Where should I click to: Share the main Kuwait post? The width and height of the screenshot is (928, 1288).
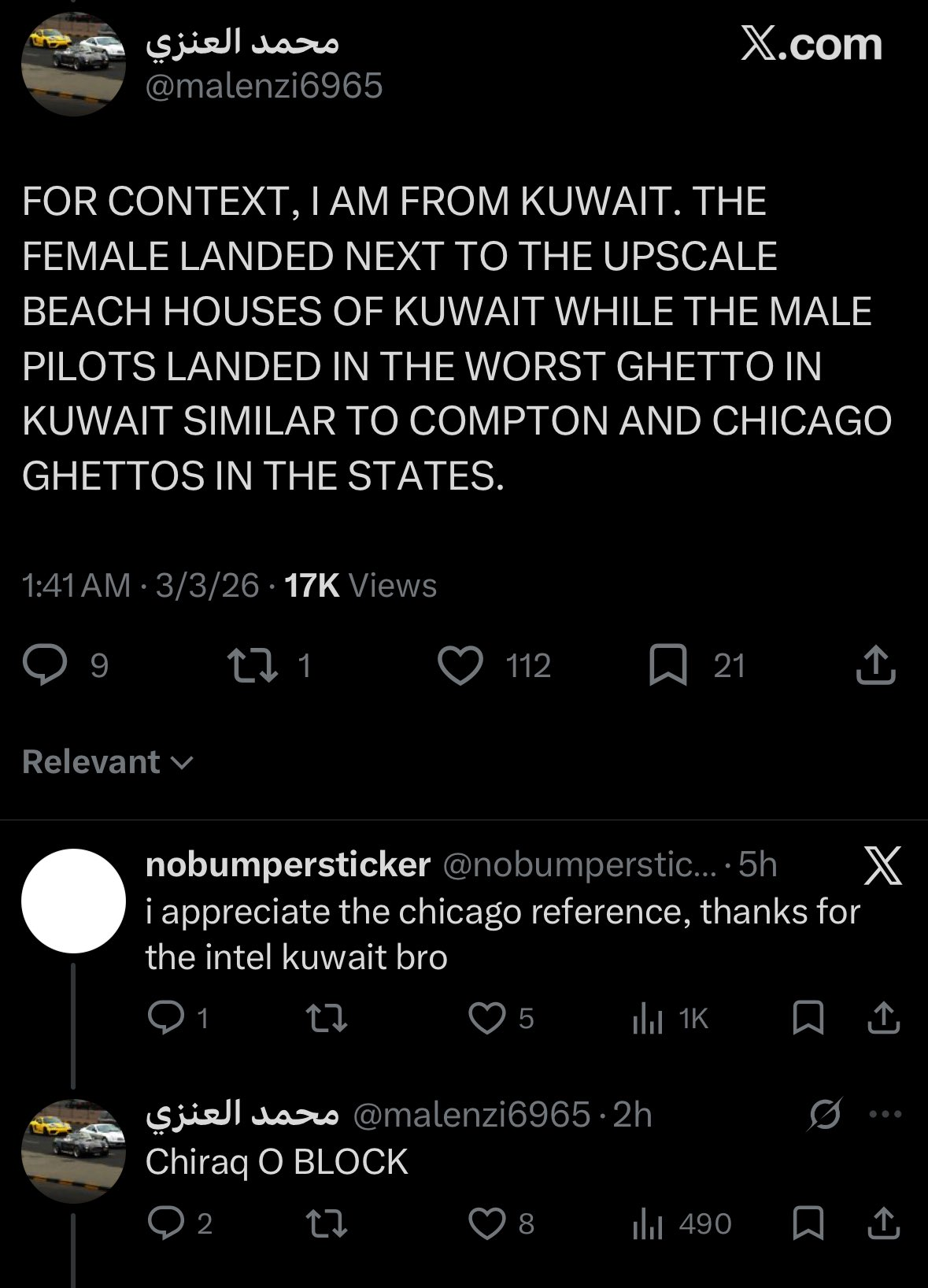(875, 665)
